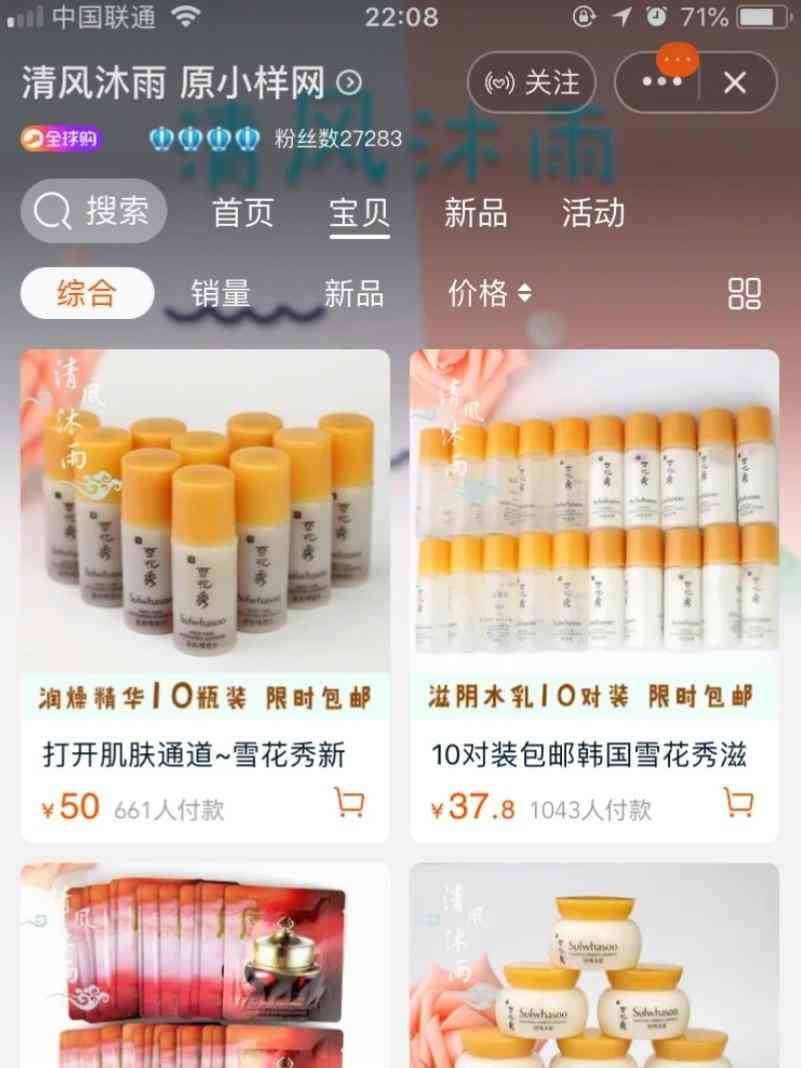Follow the shop with 关注 button
Viewport: 801px width, 1068px height.
531,82
